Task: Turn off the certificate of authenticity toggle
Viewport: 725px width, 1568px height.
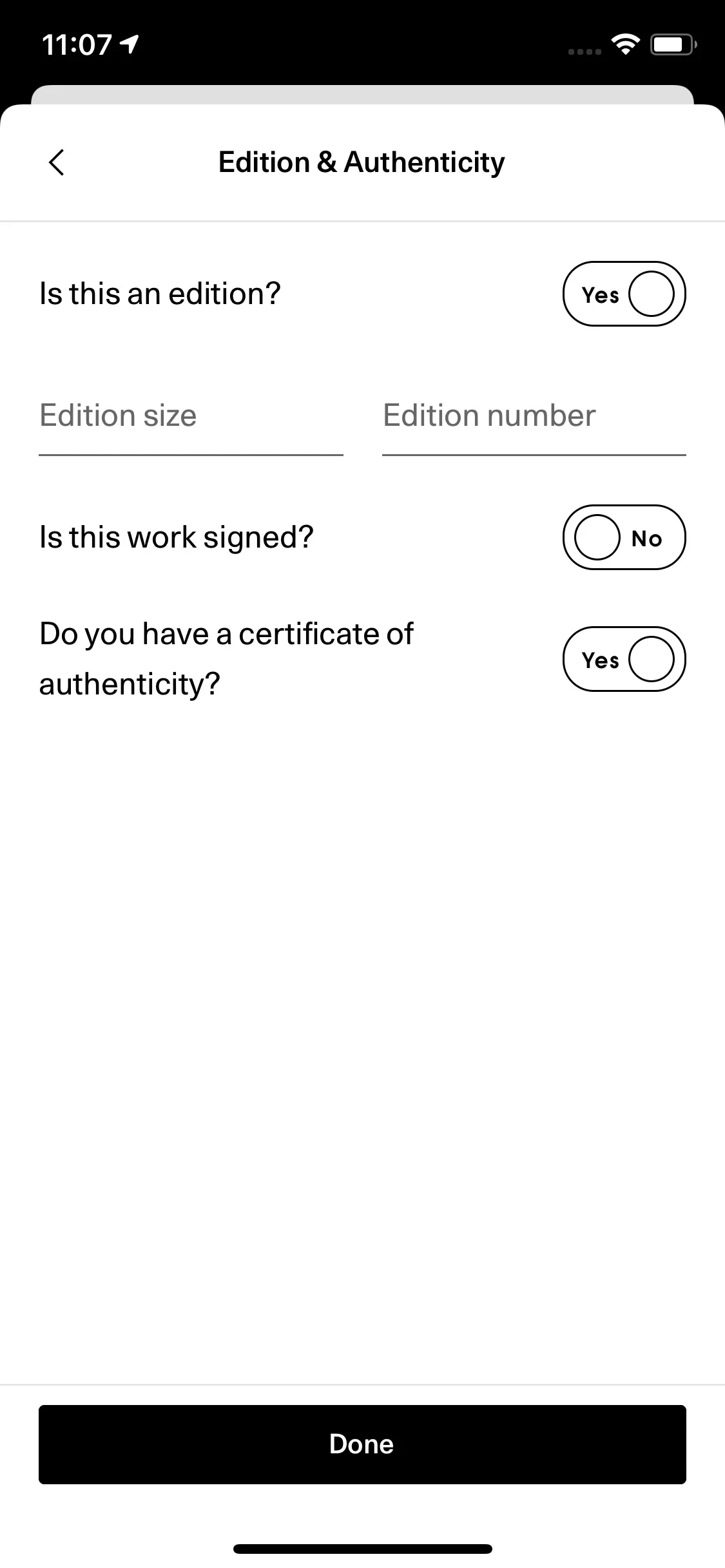Action: [x=624, y=658]
